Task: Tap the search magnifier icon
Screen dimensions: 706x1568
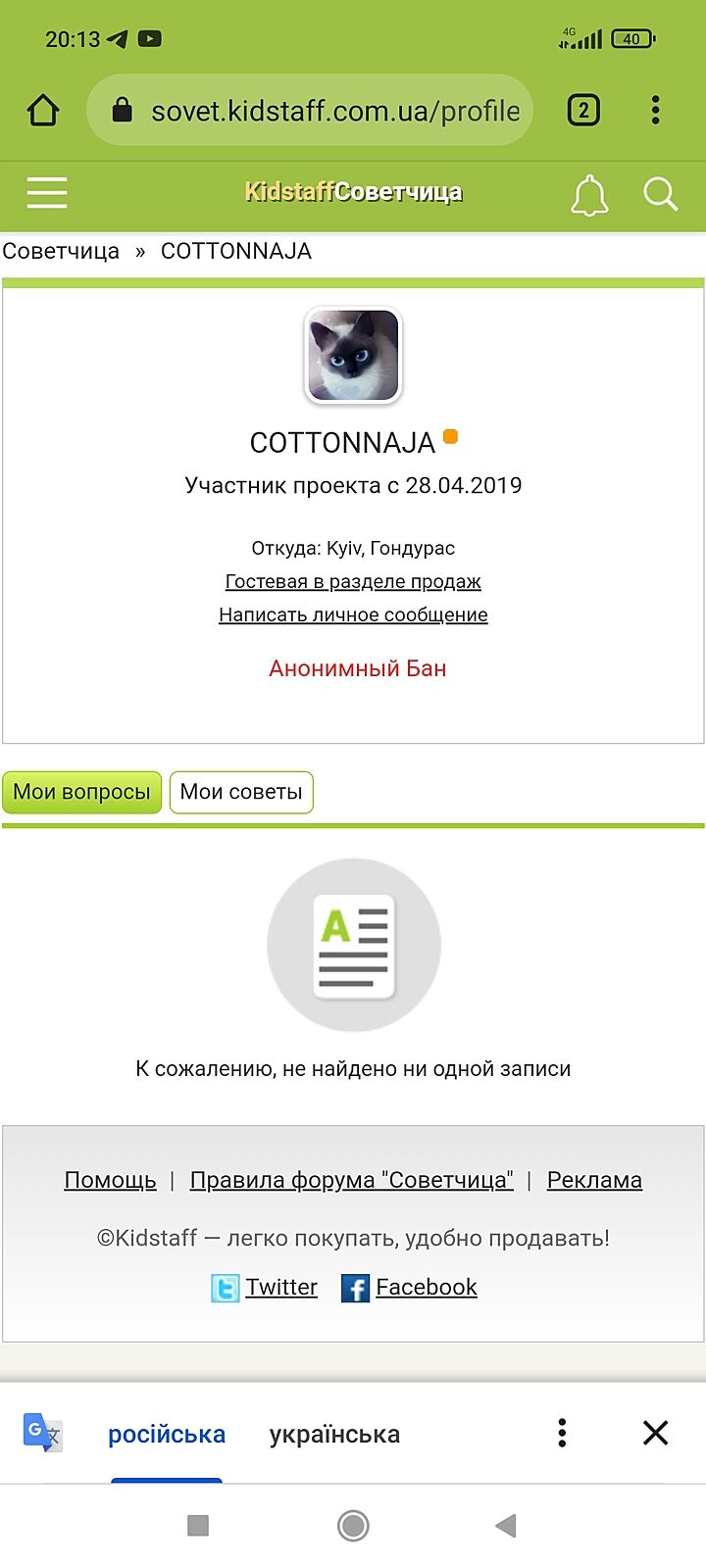Action: pos(660,194)
